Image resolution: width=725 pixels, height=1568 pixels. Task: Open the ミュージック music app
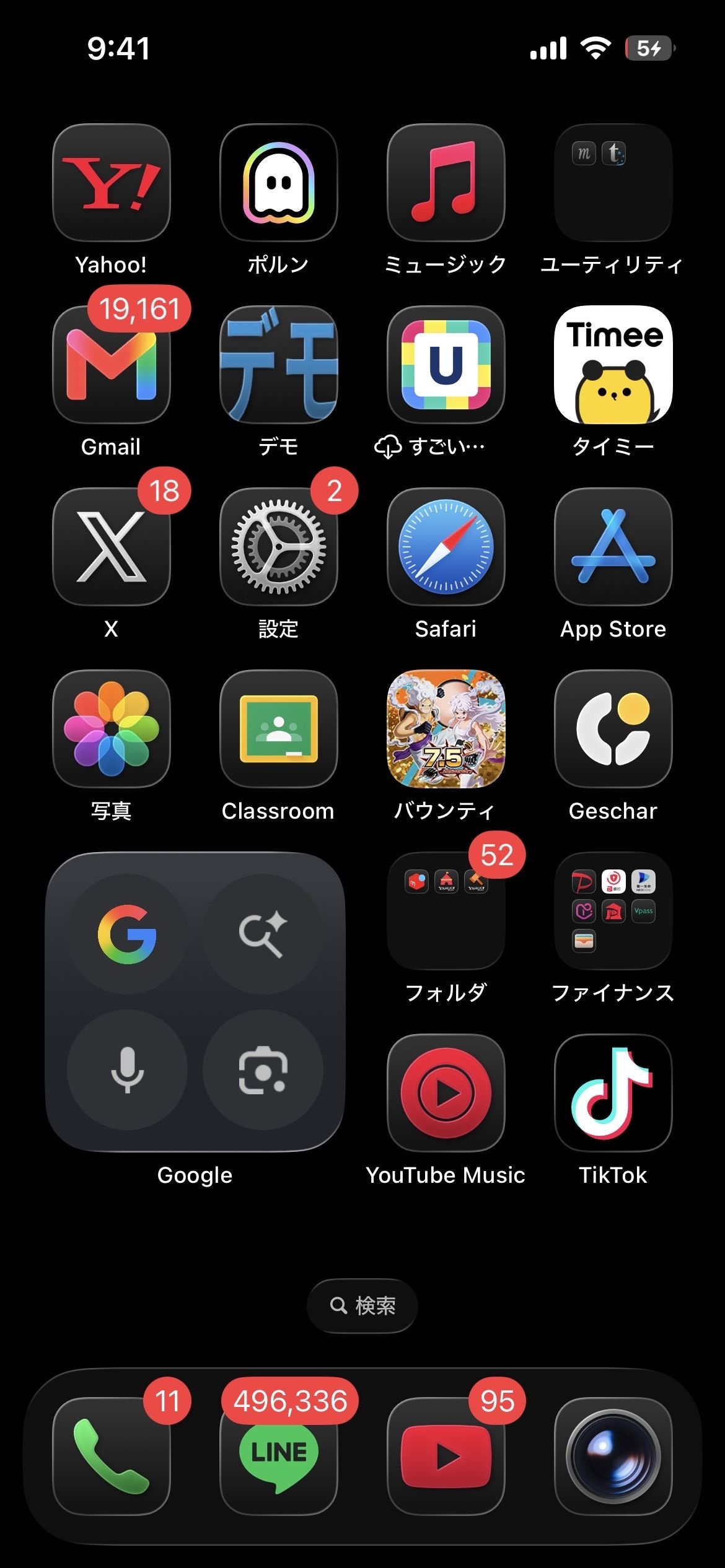click(446, 182)
